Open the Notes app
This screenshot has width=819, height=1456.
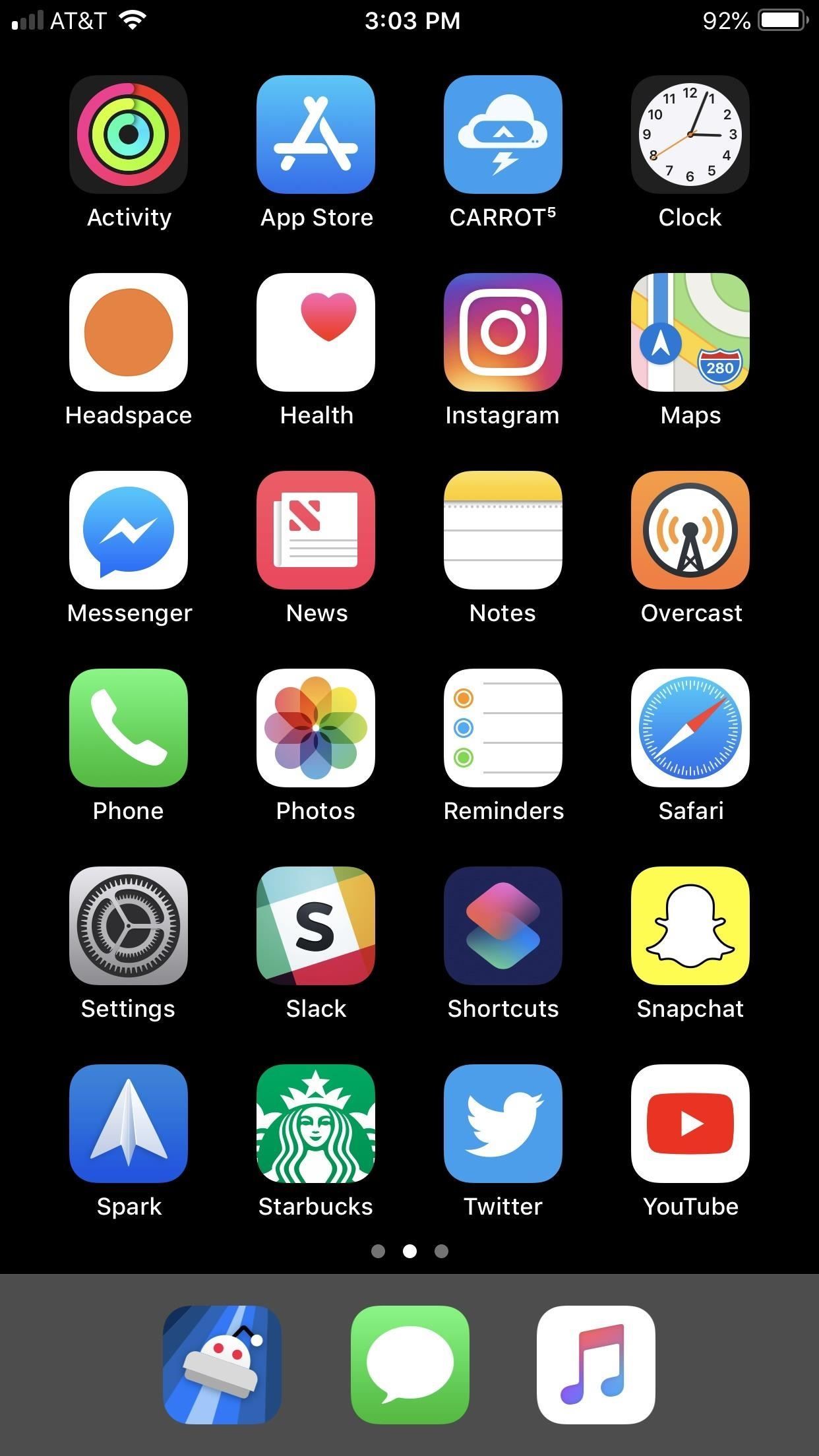pos(502,531)
